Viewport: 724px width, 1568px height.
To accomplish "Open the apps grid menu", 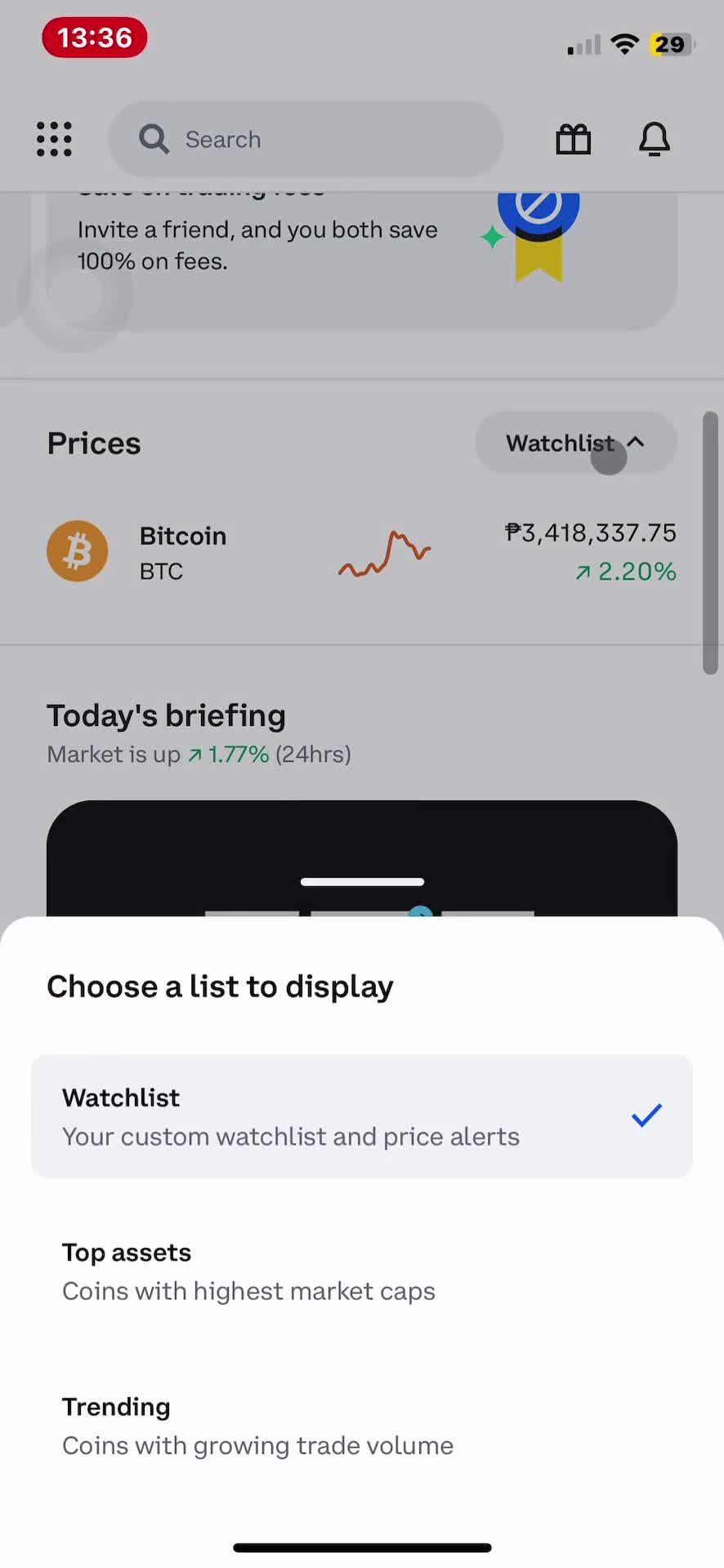I will [x=54, y=139].
